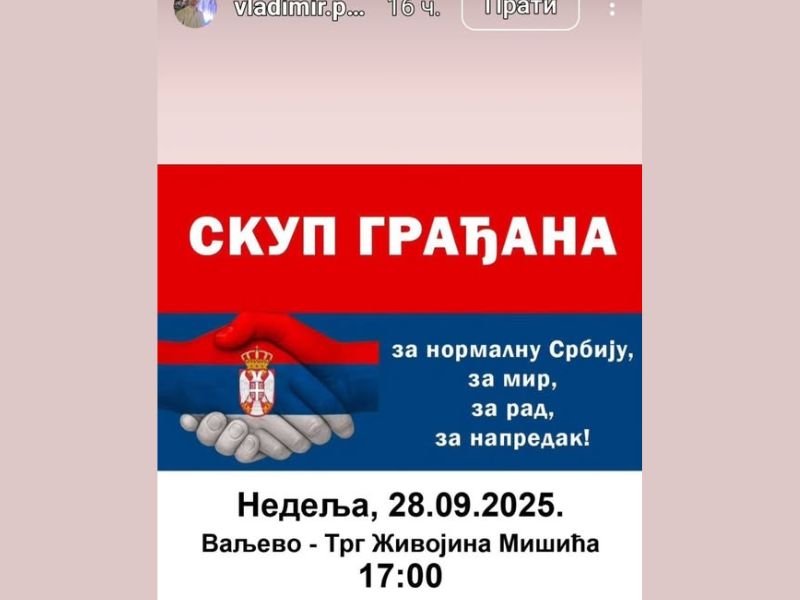Open the vladimir.p profile from its avatar

(x=195, y=10)
